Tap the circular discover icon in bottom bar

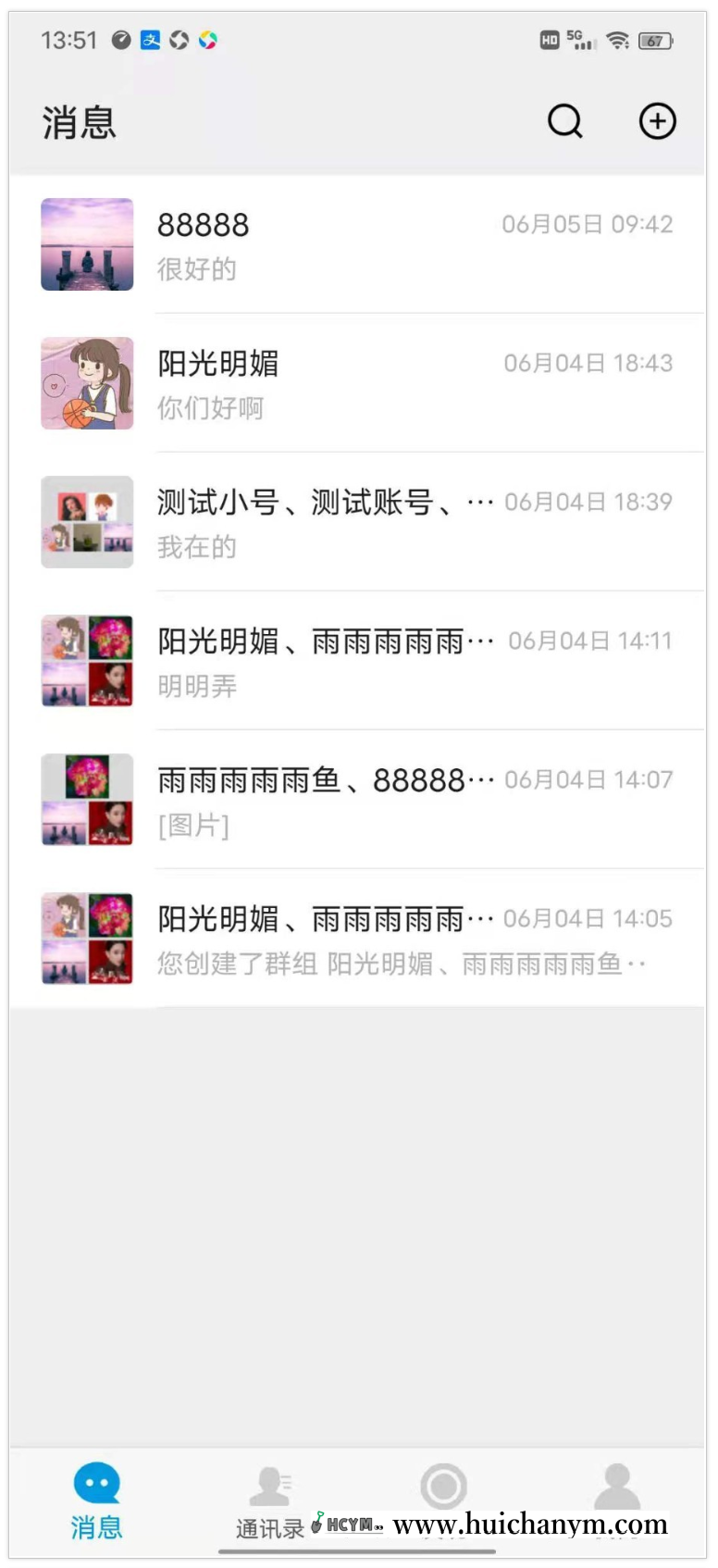[x=443, y=1484]
